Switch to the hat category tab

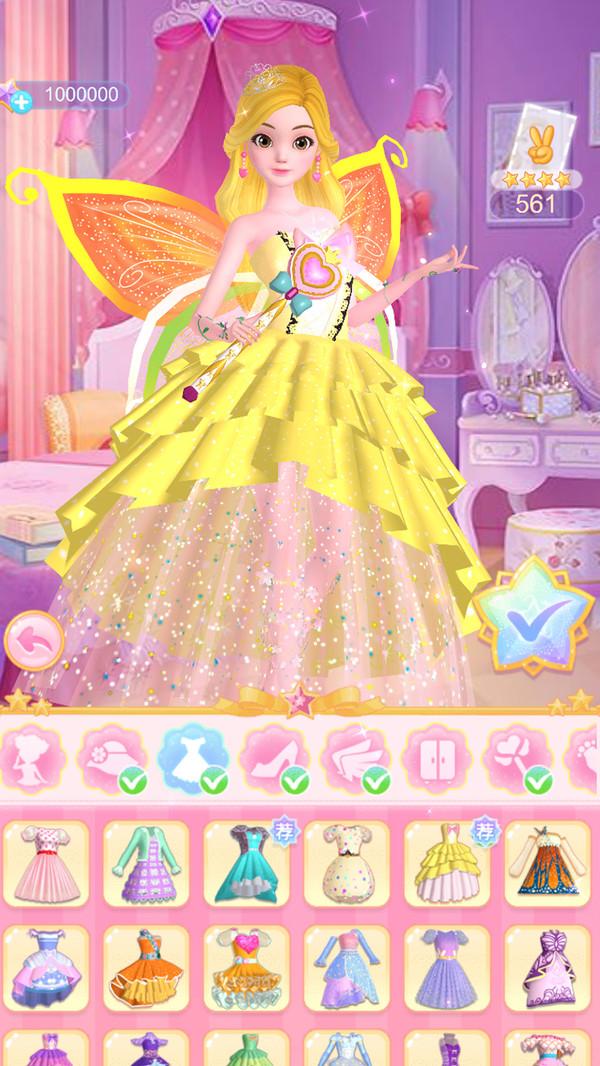(112, 759)
